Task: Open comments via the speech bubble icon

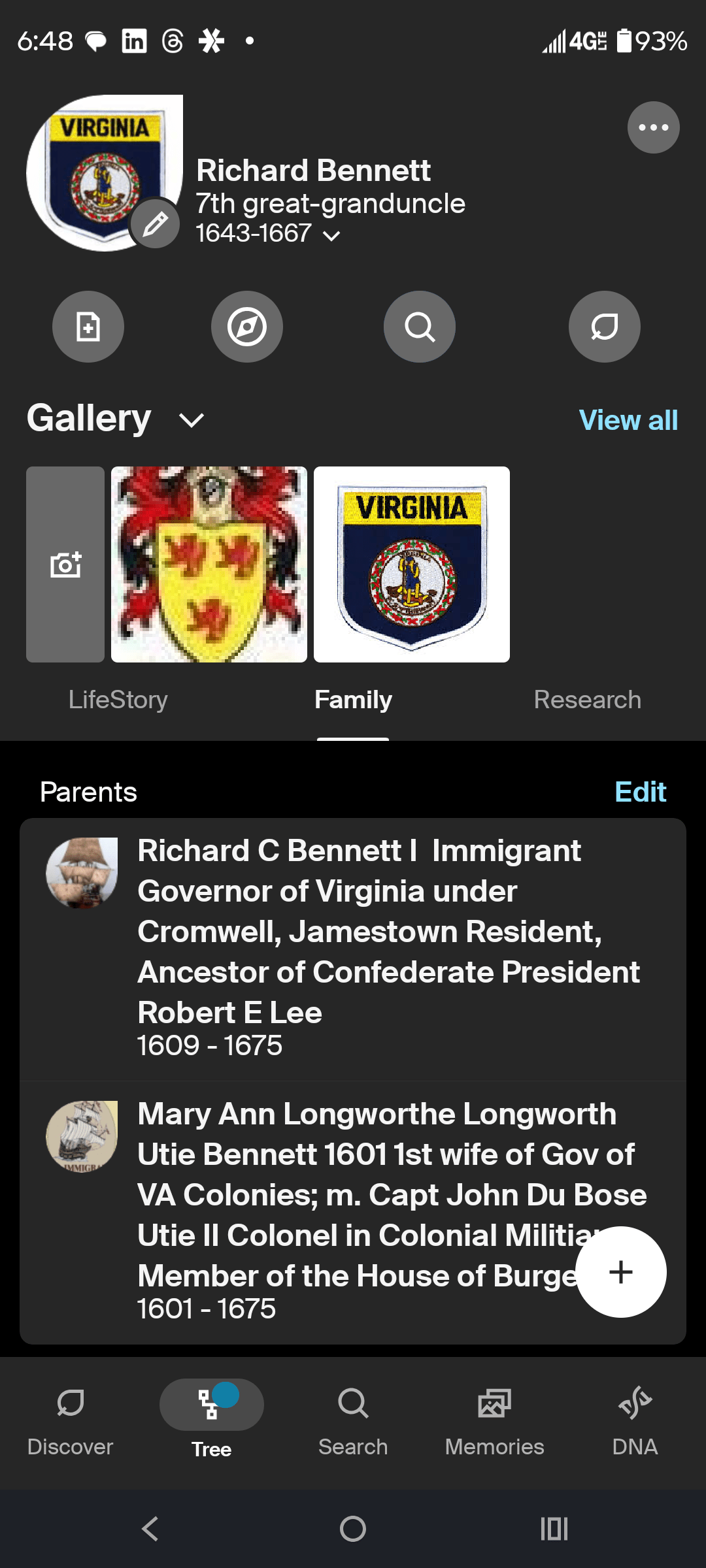Action: tap(604, 327)
